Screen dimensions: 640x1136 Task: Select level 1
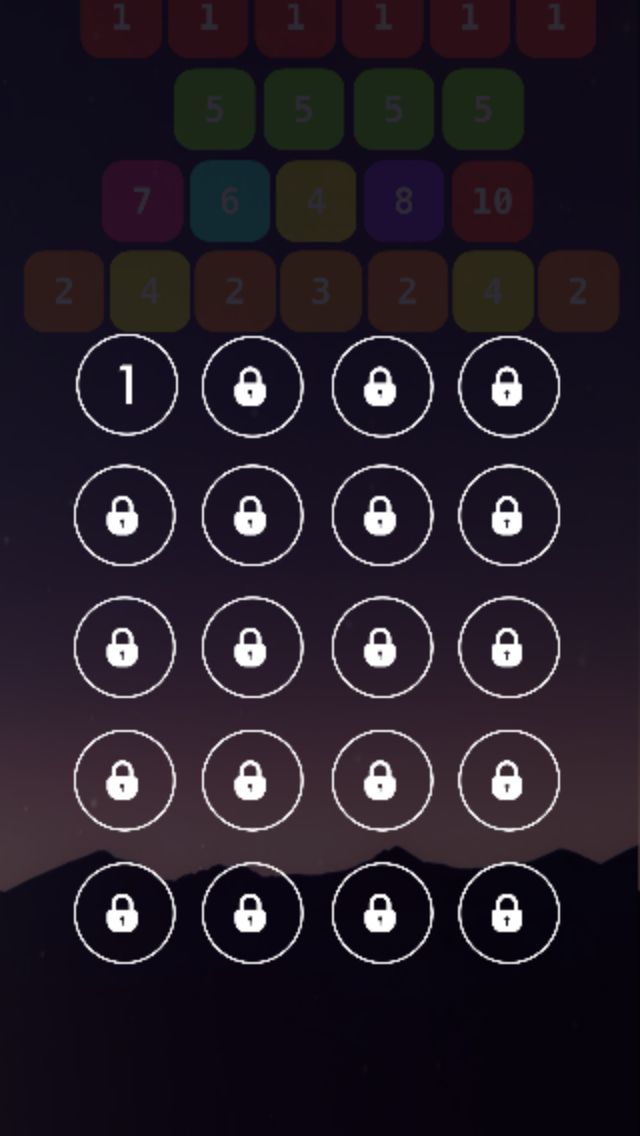pos(127,385)
